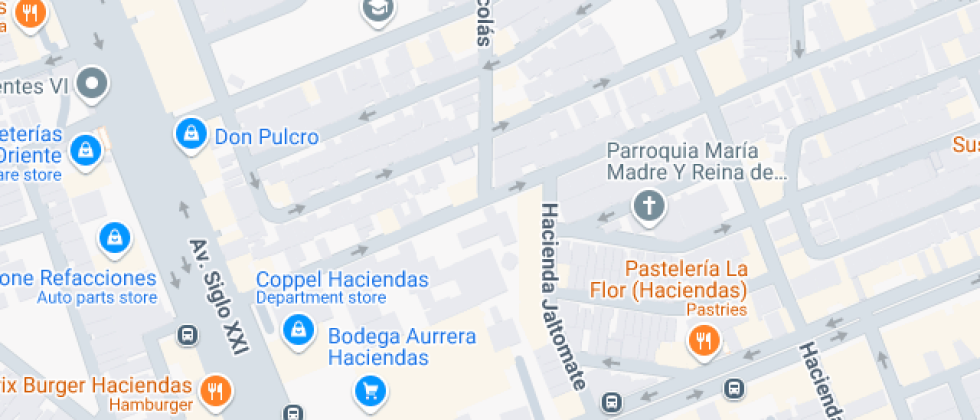Select the Hamburger restaurant pin at Burger Haciendas
Screen dimensions: 980x420
(214, 390)
